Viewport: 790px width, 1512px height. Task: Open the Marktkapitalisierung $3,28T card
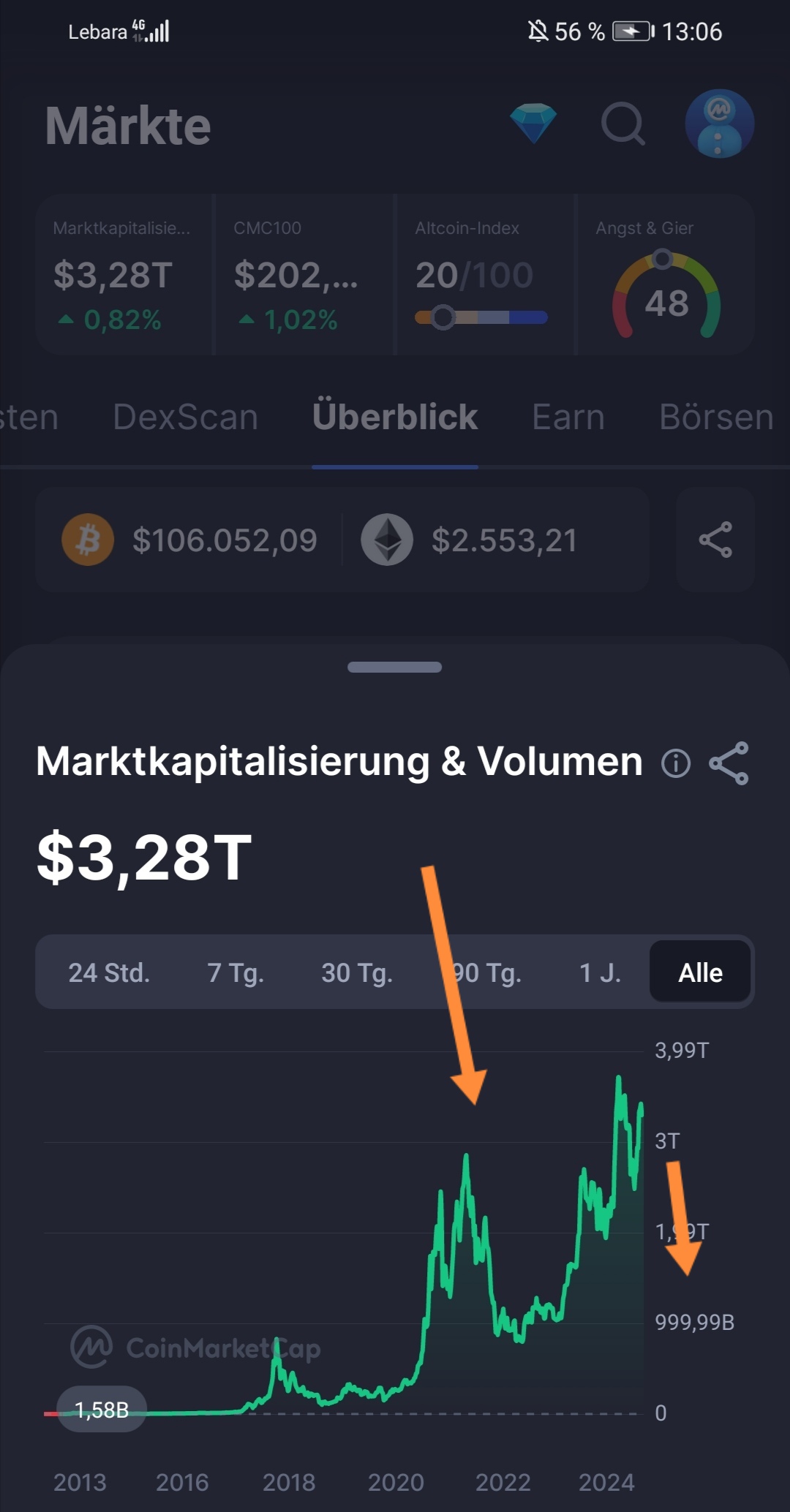click(x=124, y=275)
